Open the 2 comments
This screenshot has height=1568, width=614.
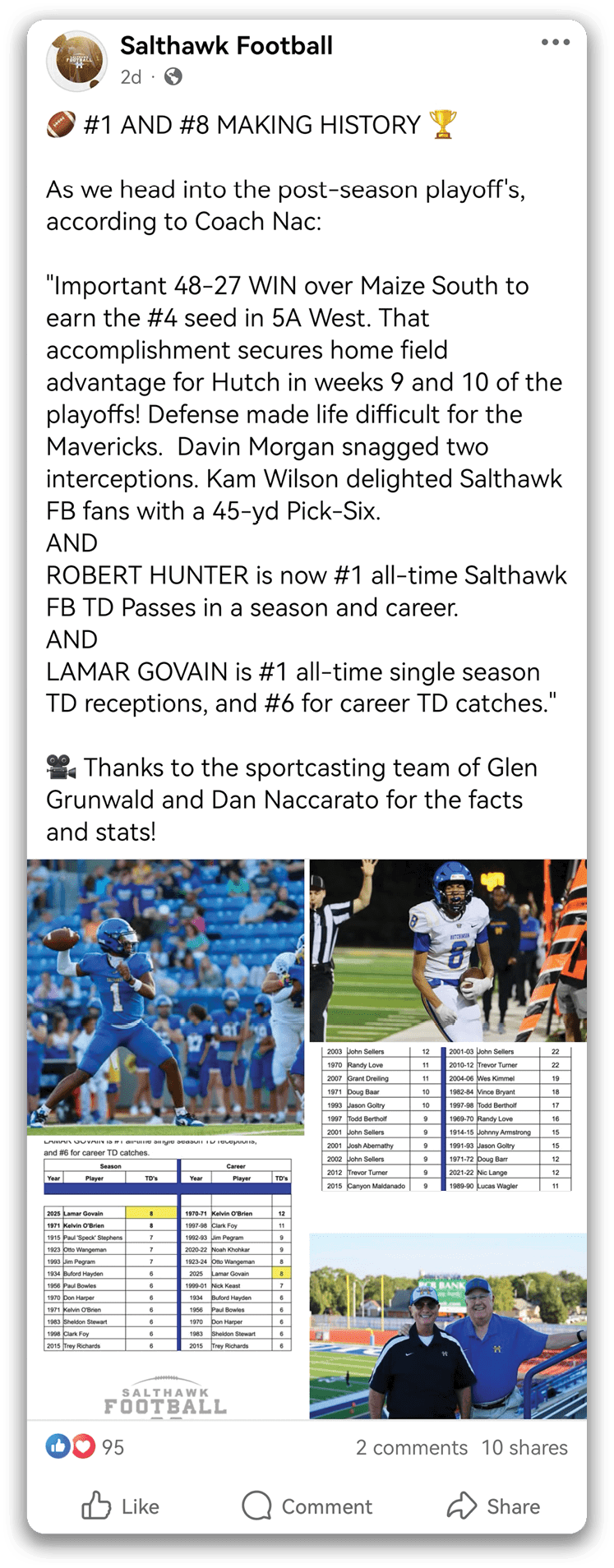(x=411, y=1447)
